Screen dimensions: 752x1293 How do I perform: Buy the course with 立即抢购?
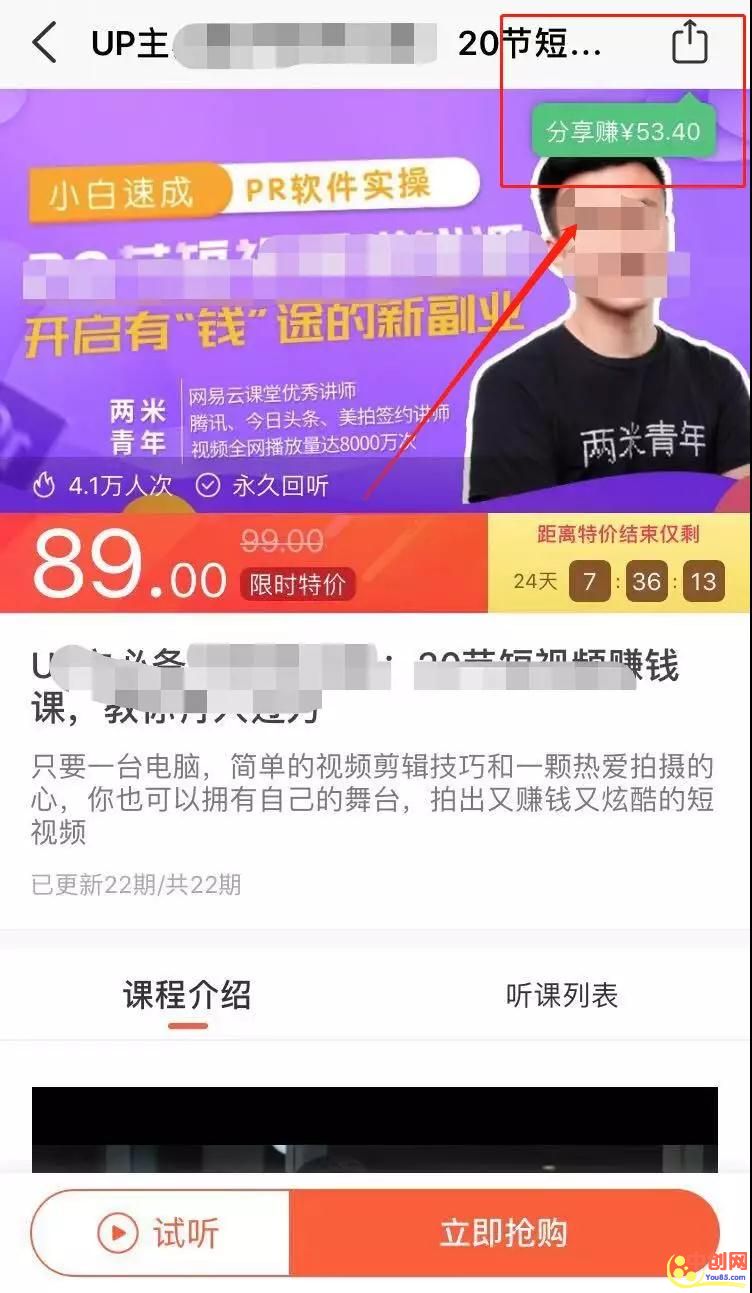tap(504, 1233)
